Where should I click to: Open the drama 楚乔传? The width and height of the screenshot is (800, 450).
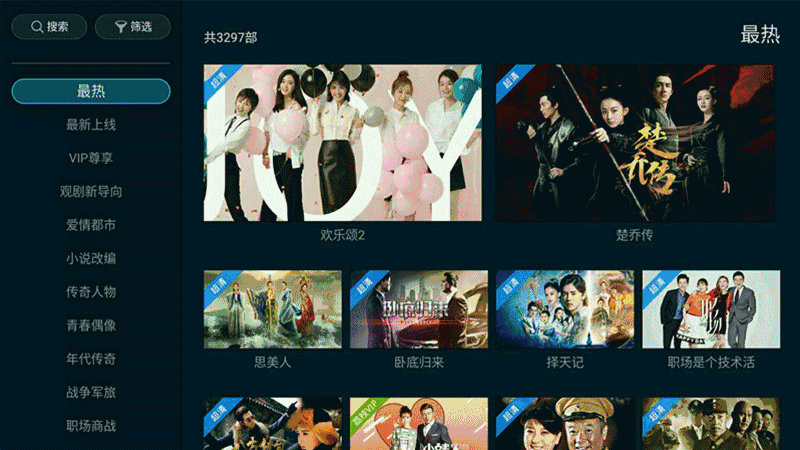tap(635, 143)
